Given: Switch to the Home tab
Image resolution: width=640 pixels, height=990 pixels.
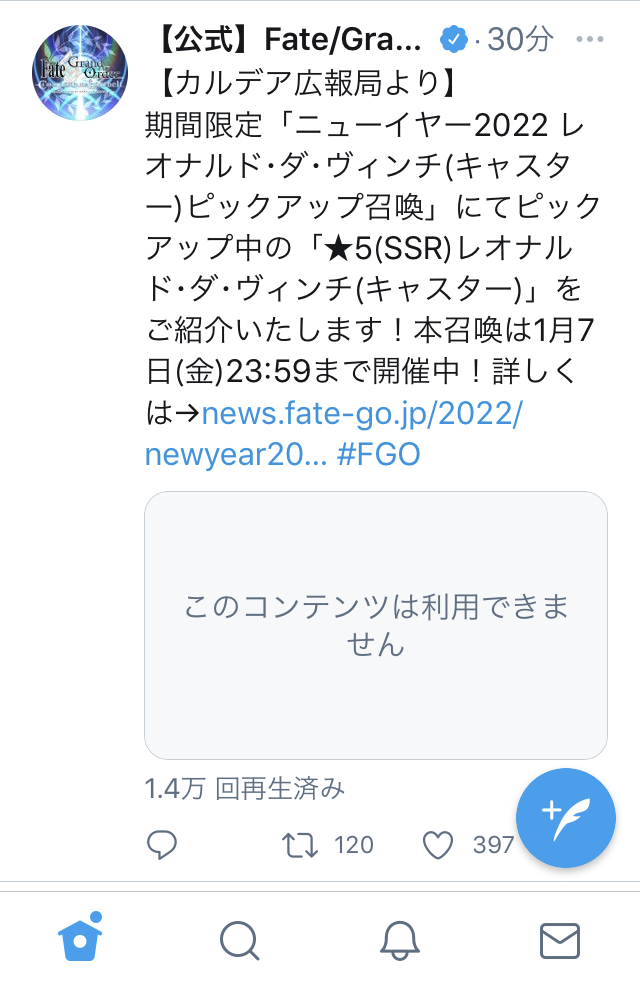Looking at the screenshot, I should click(80, 937).
